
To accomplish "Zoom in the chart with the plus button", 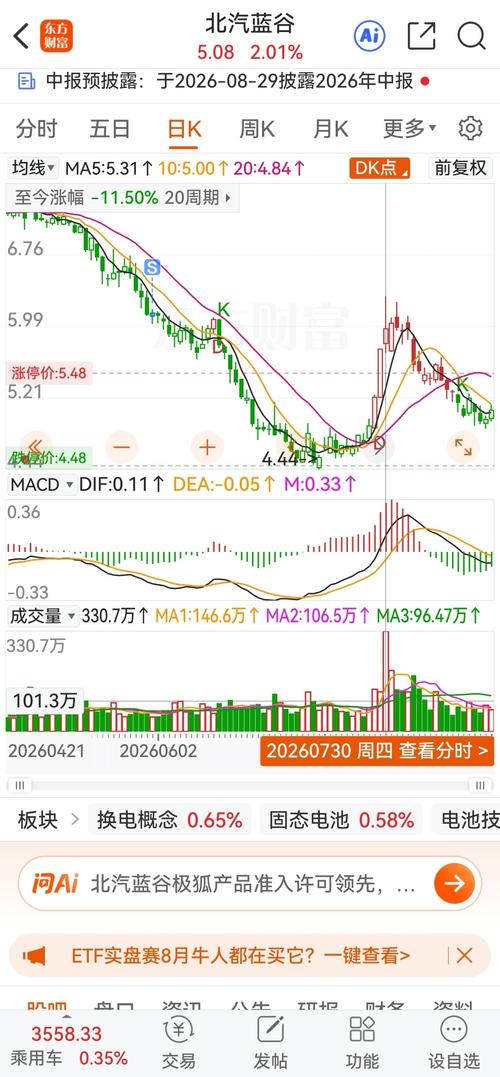I will 207,448.
